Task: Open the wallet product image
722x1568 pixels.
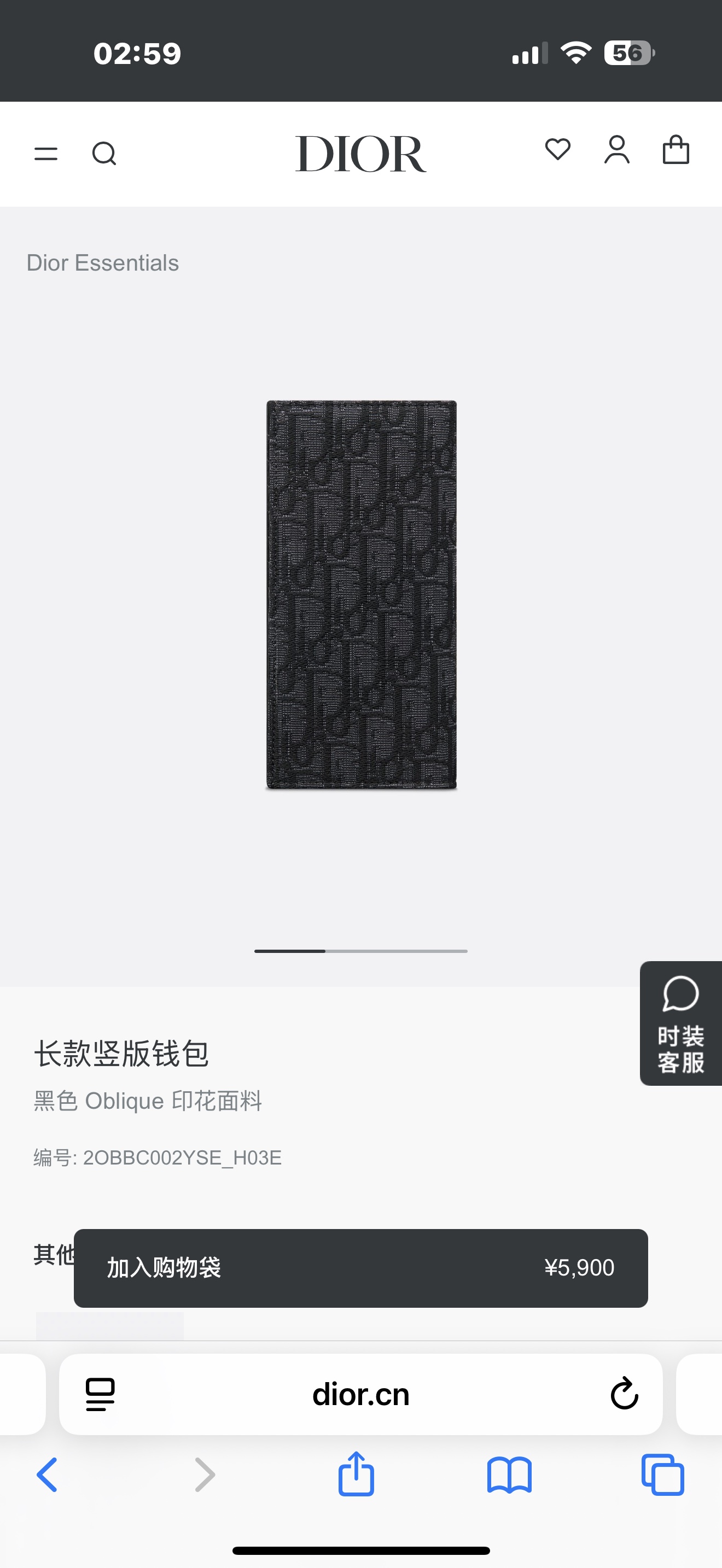Action: click(x=361, y=595)
